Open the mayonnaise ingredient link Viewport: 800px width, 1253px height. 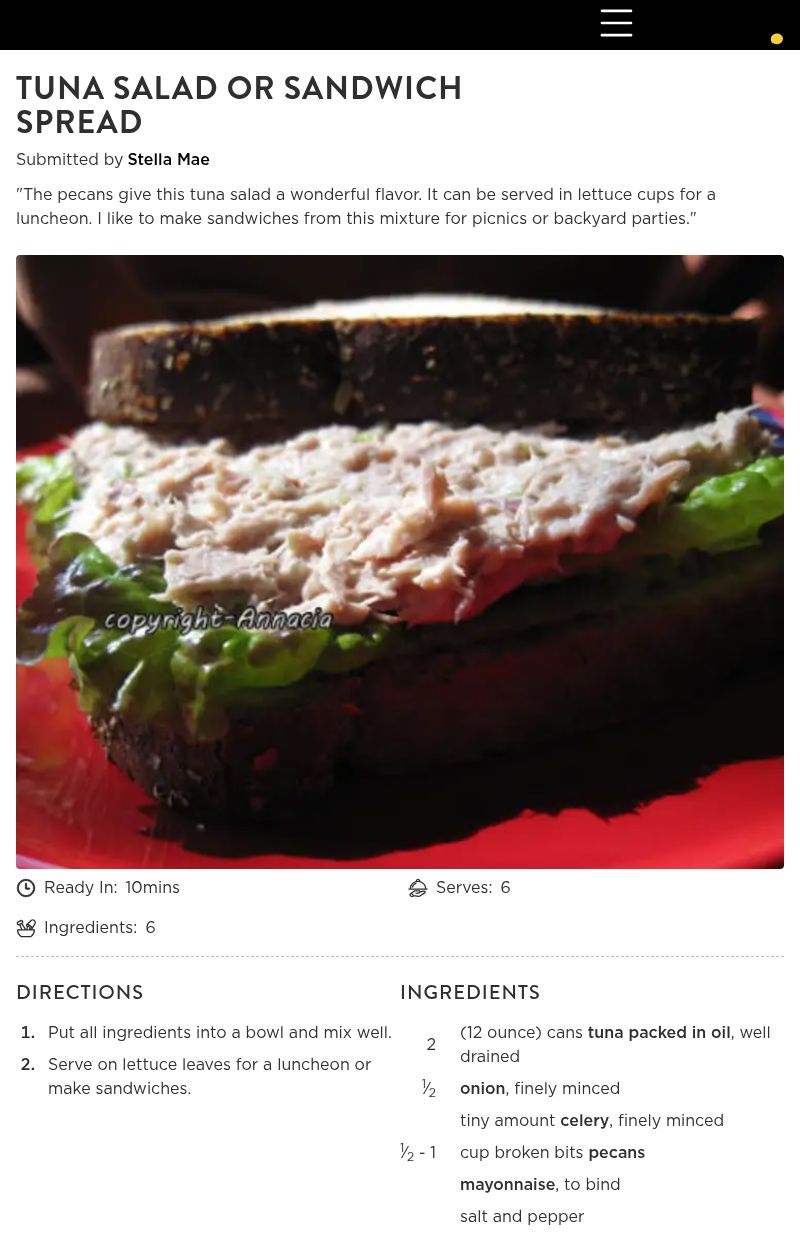point(507,1185)
